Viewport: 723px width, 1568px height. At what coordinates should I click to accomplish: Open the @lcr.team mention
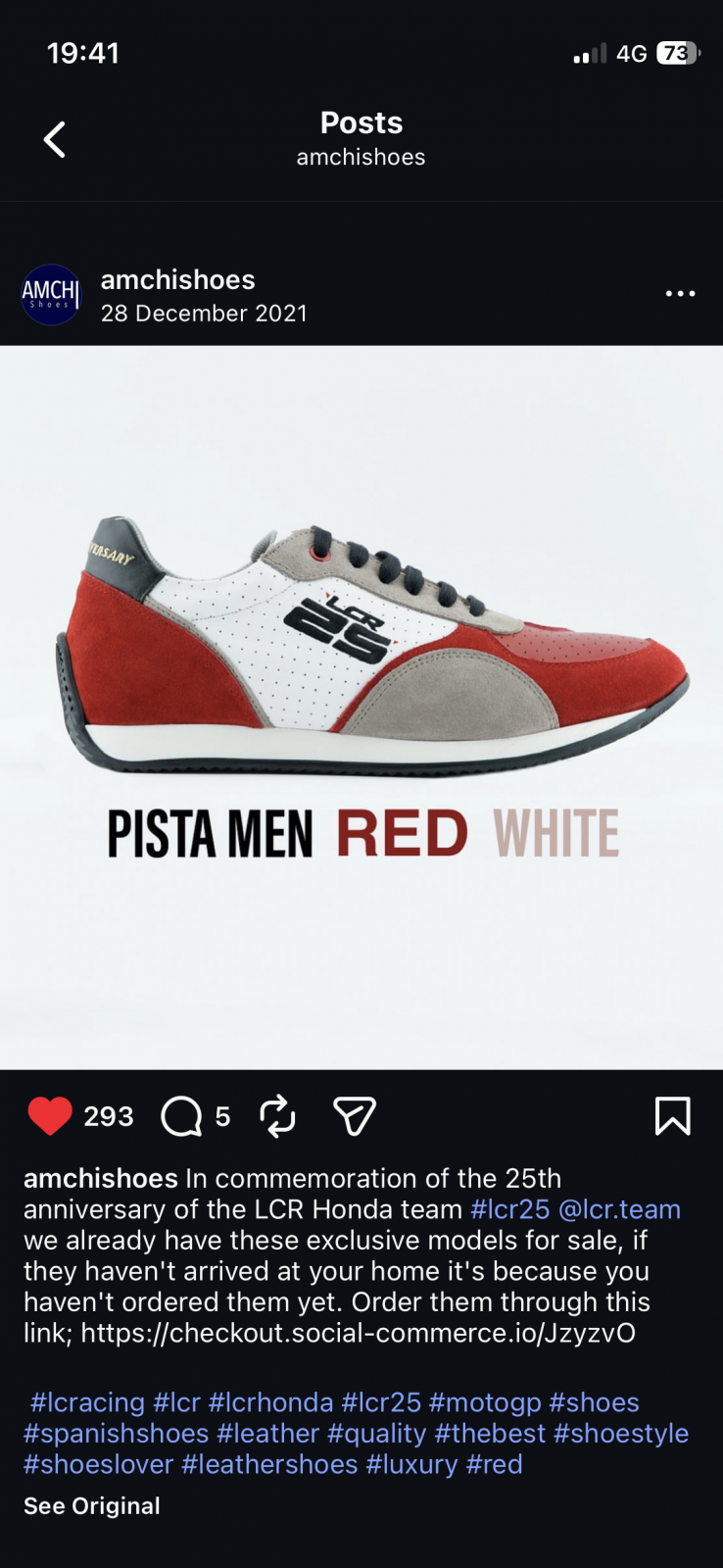[619, 1209]
